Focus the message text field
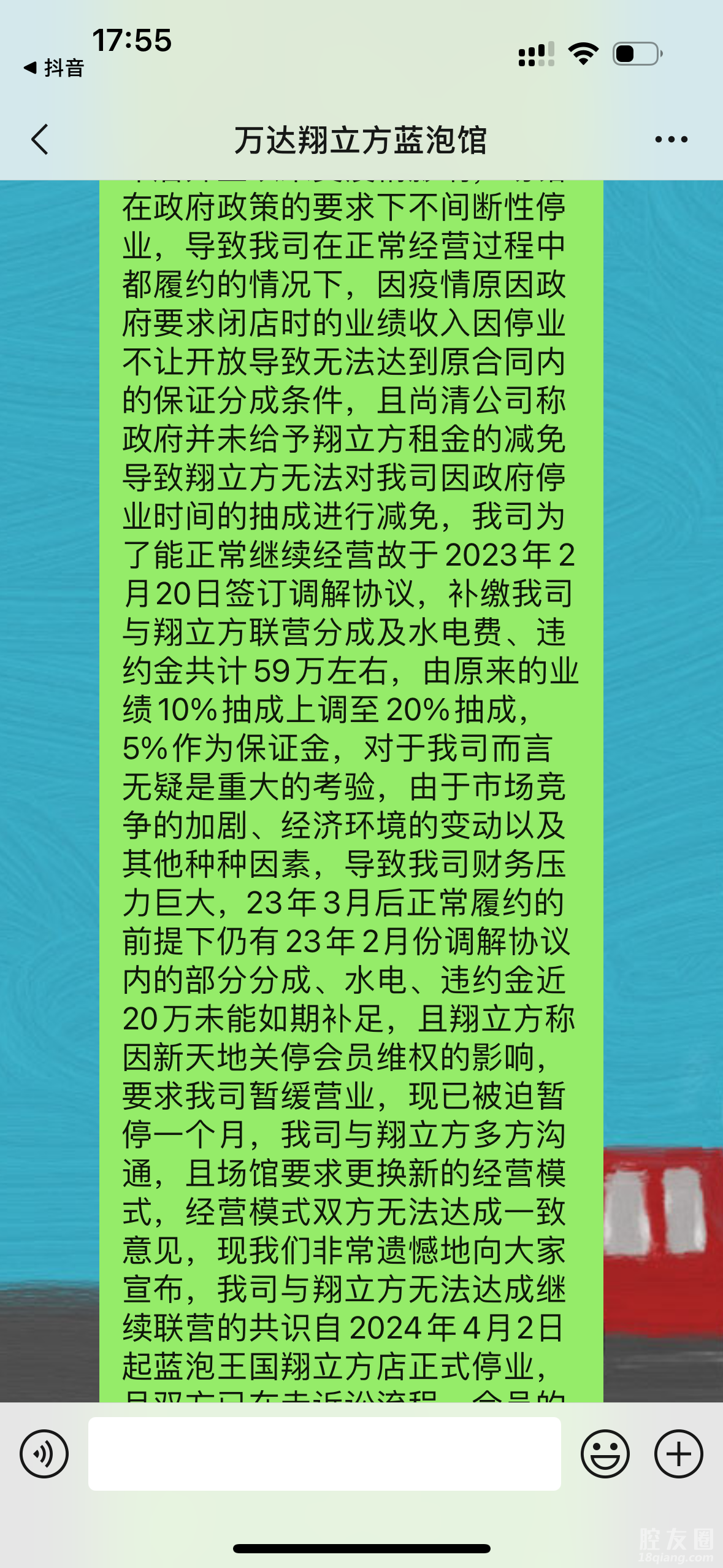The height and width of the screenshot is (1568, 723). coord(324,1454)
